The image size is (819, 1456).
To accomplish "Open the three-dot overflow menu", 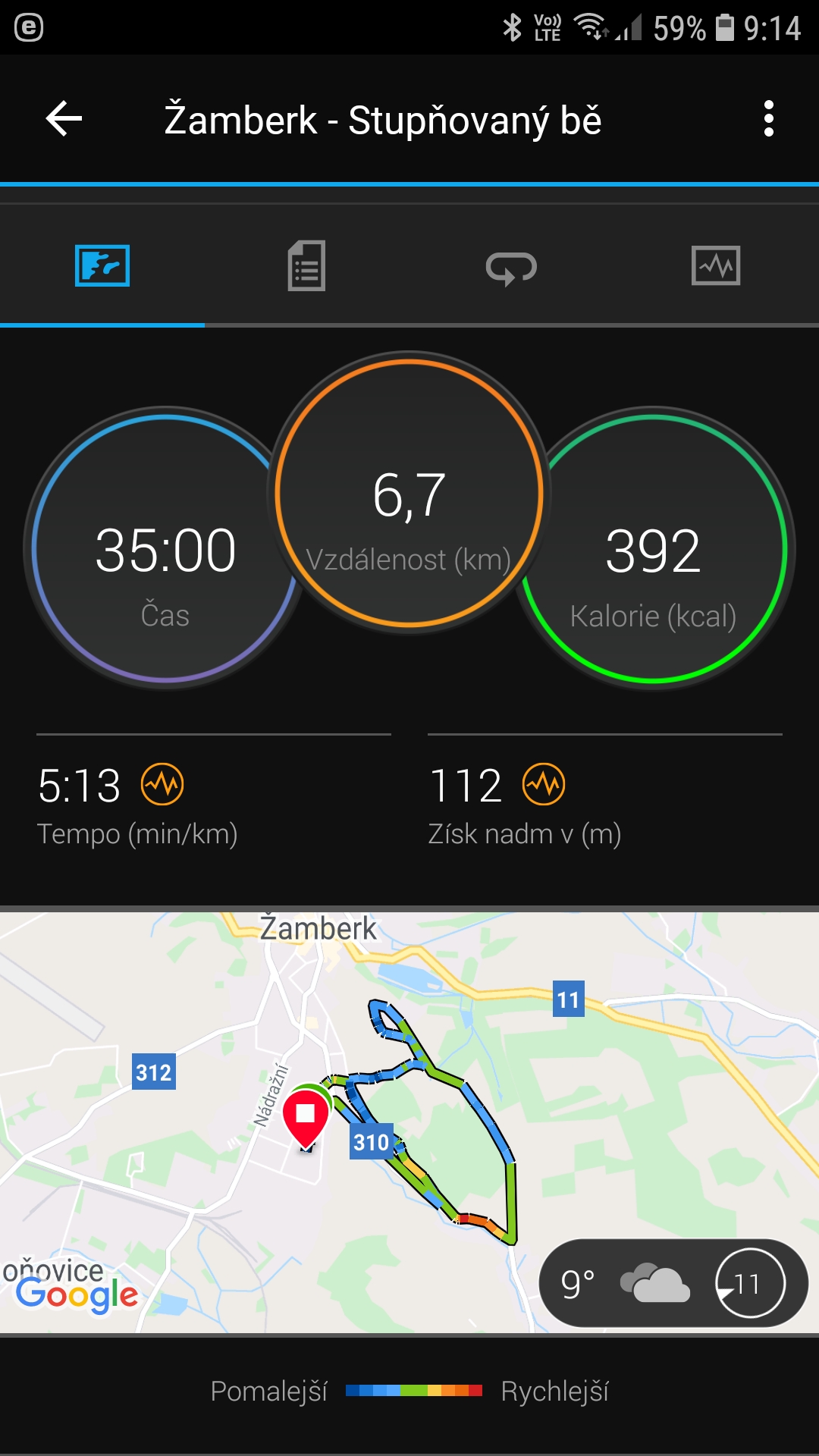I will [768, 119].
